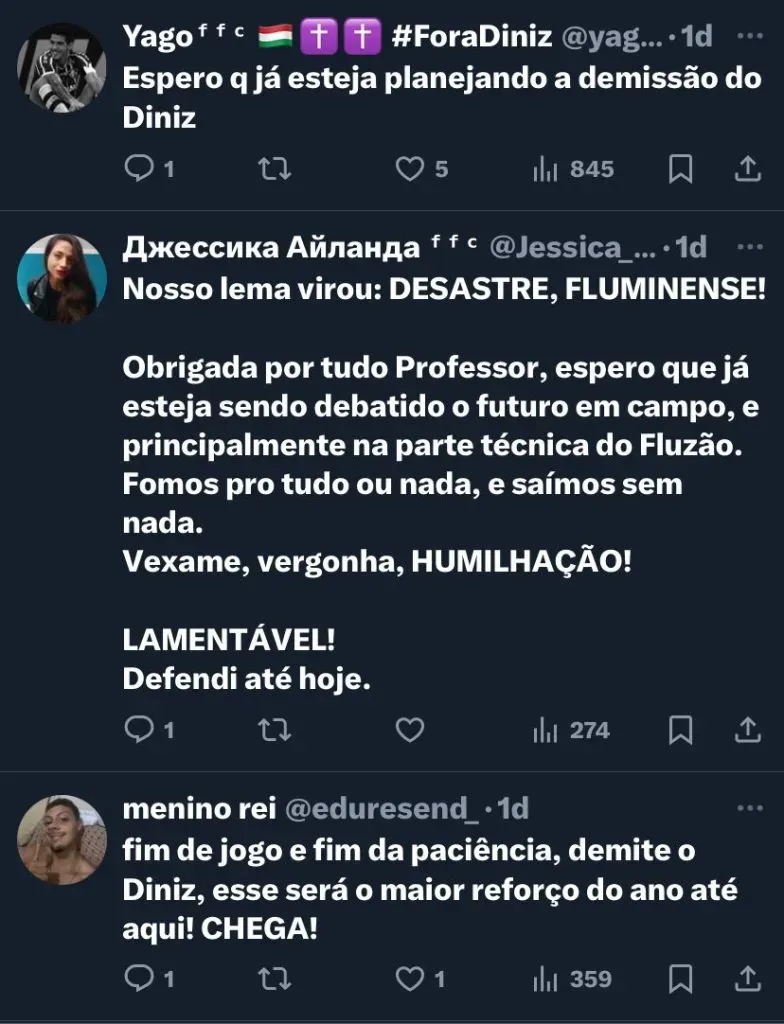Open overflow menu on Yago's tweet
Viewport: 784px width, 1024px height.
tap(748, 36)
